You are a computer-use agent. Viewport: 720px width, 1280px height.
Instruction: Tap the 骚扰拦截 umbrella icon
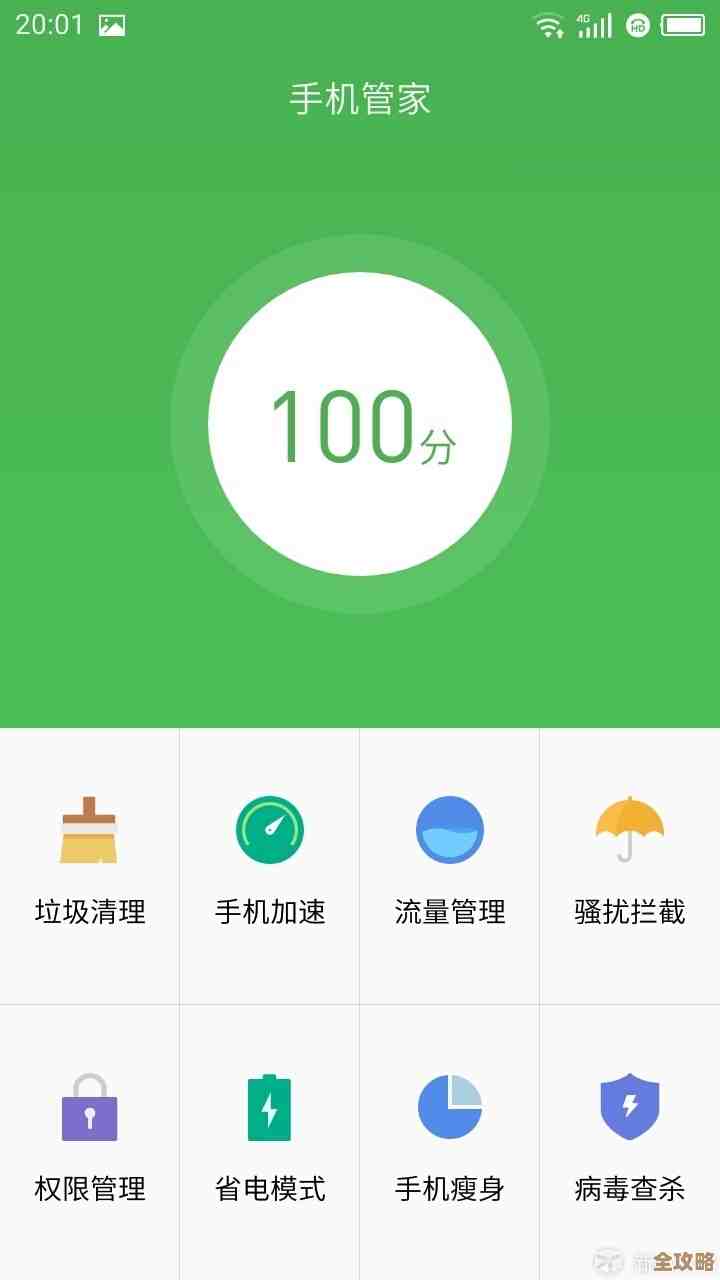pos(629,831)
